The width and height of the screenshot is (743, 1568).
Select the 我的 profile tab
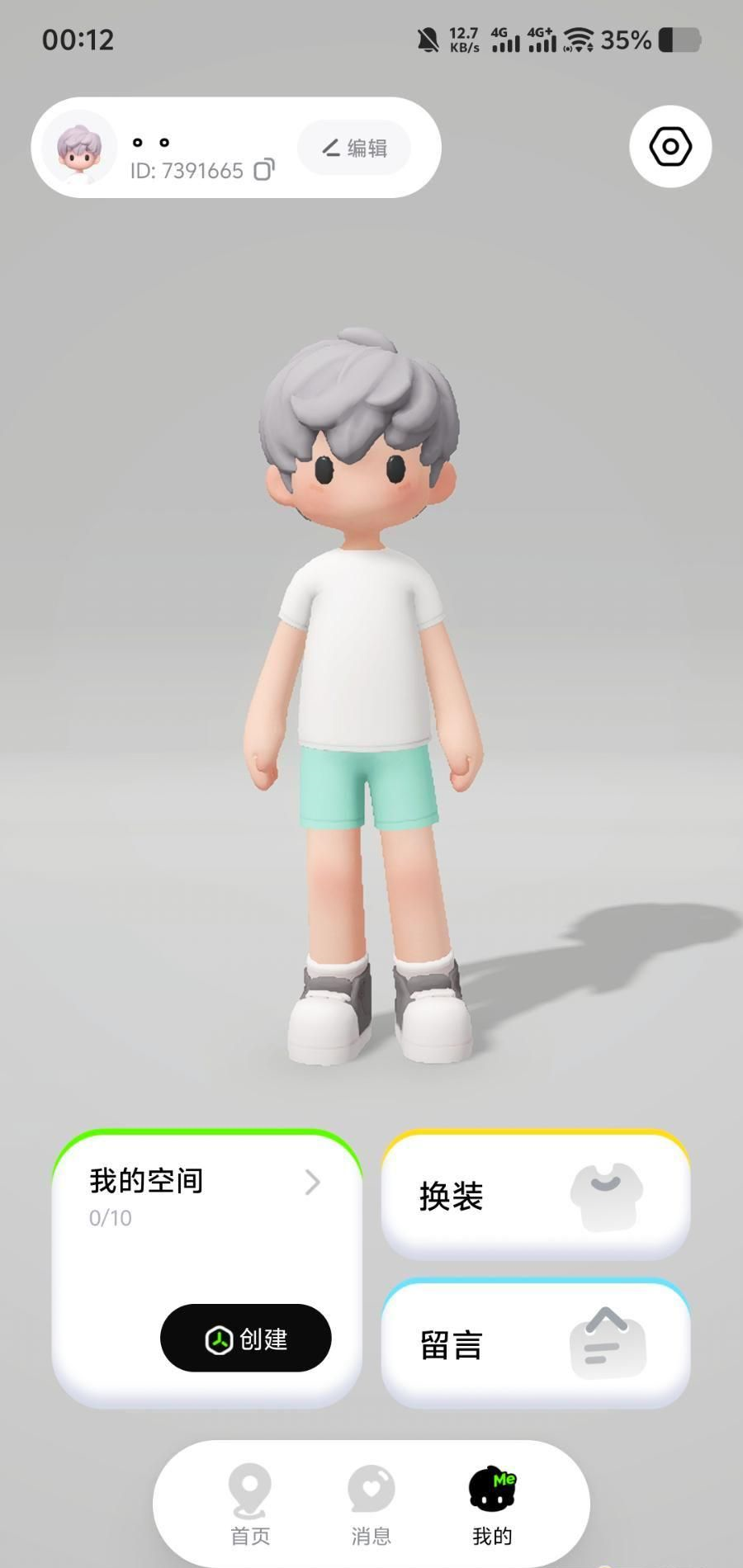(x=492, y=1504)
